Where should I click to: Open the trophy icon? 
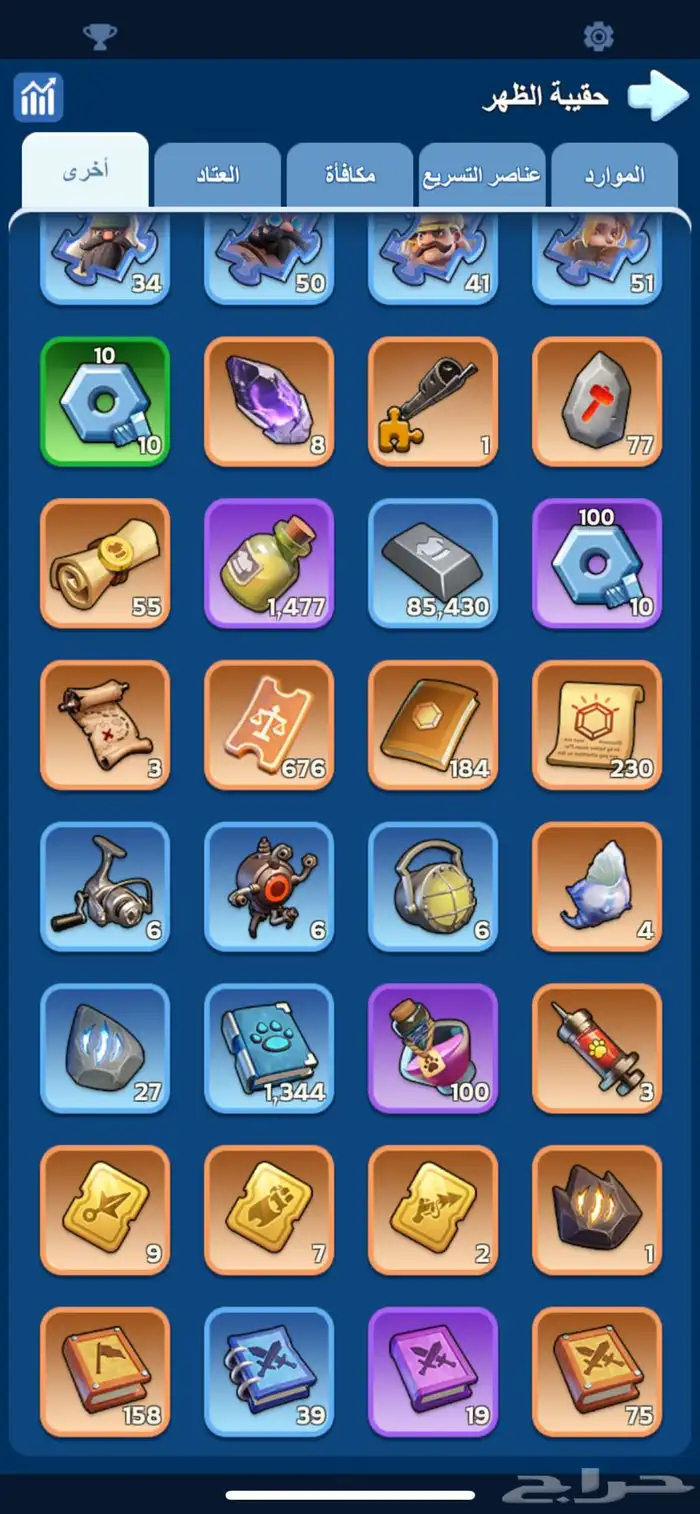coord(99,37)
